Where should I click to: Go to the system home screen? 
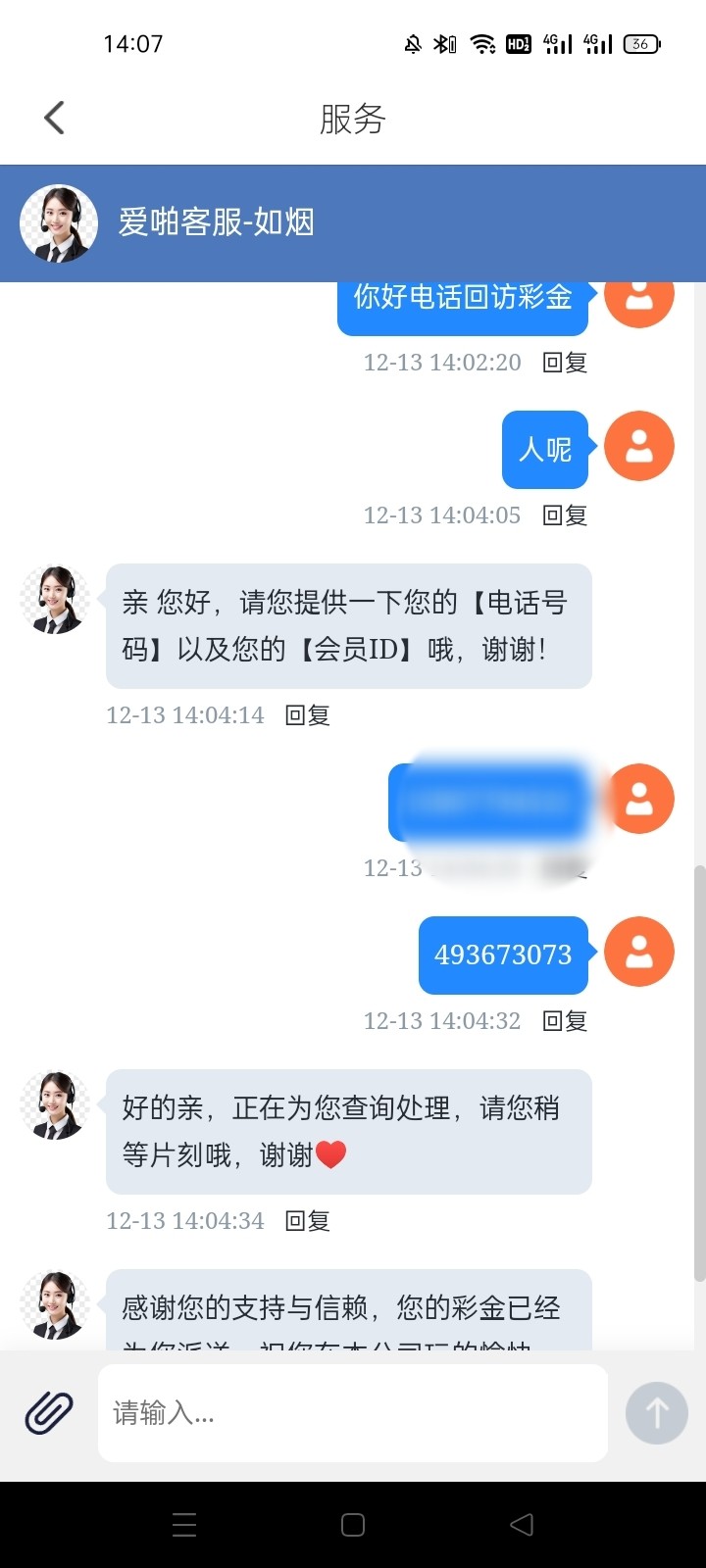(353, 1525)
